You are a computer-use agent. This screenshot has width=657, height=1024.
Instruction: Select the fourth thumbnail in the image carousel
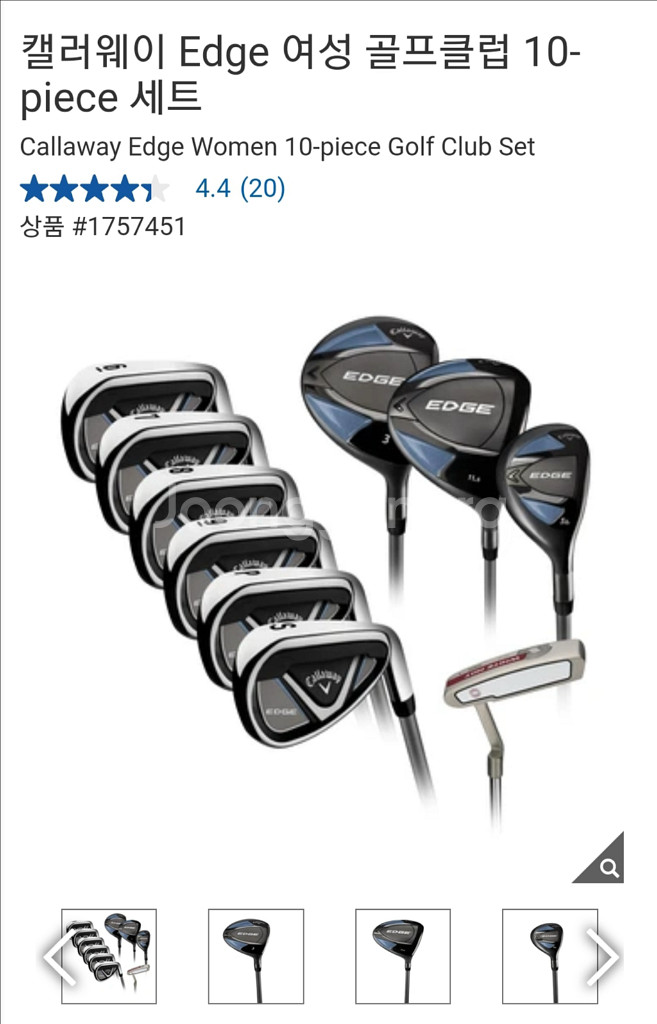click(546, 956)
